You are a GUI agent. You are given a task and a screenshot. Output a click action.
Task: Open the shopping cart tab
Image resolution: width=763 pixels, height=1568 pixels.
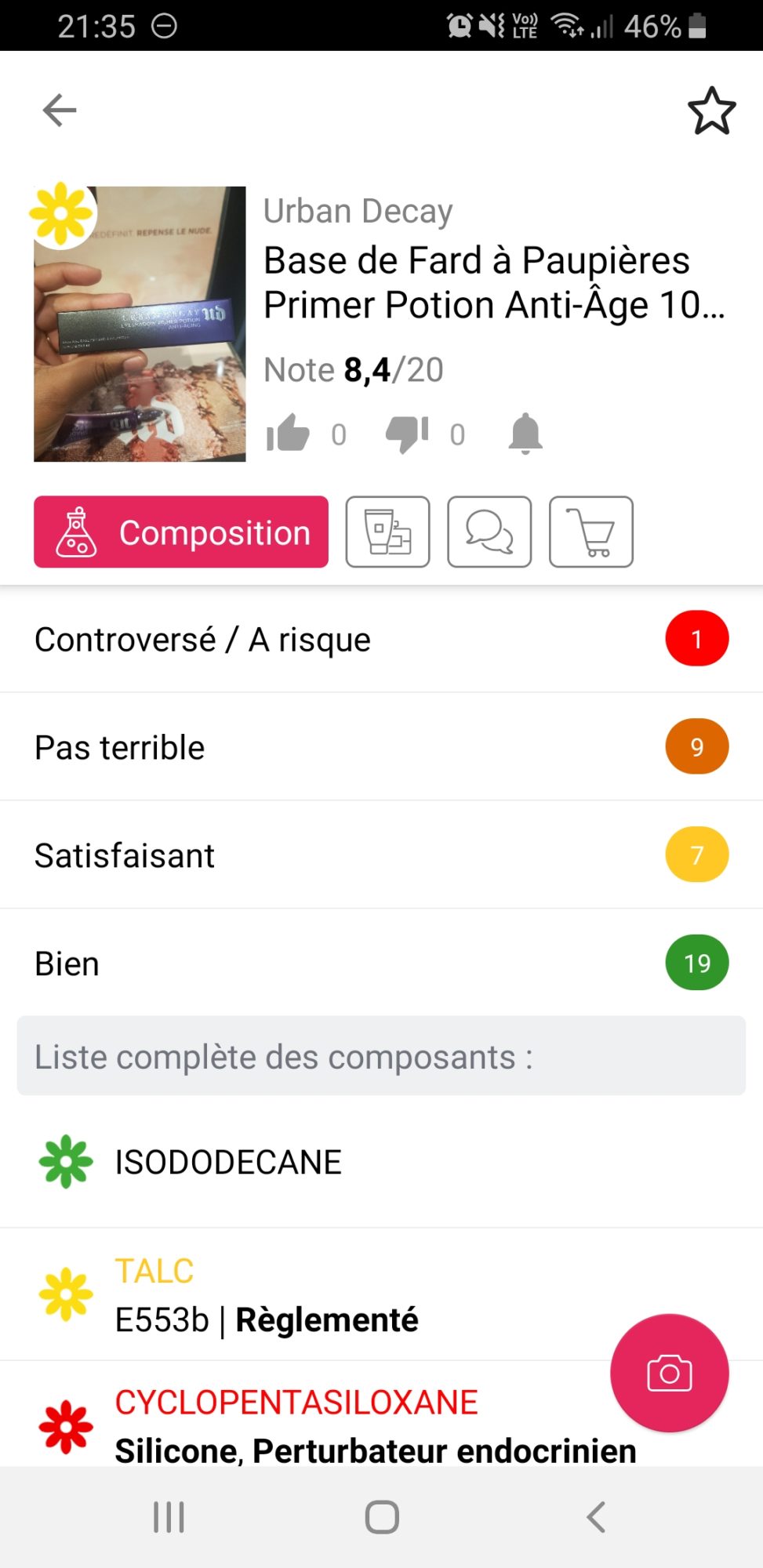click(590, 532)
